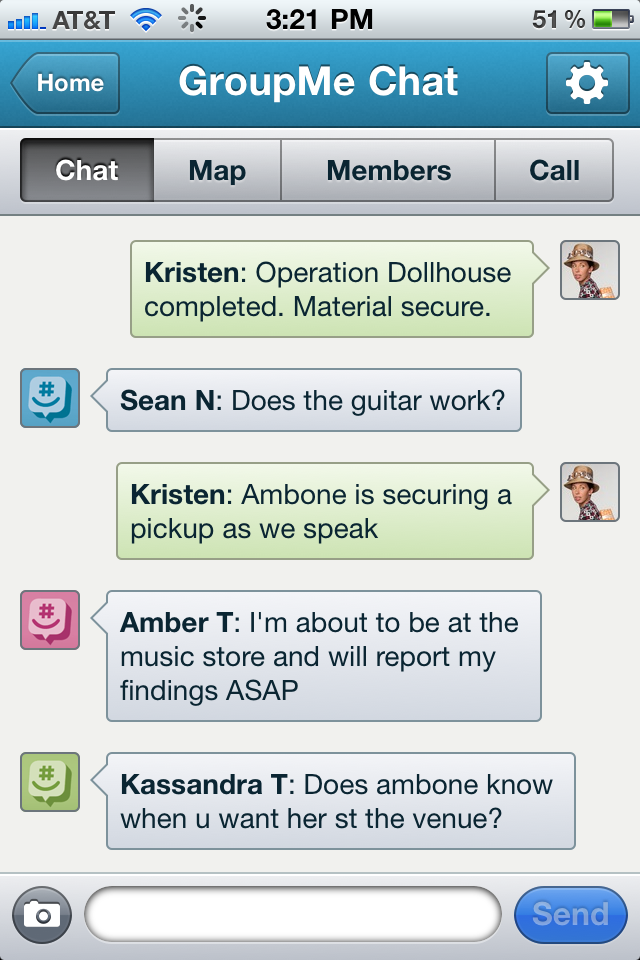Image resolution: width=640 pixels, height=960 pixels.
Task: Open Amber T's avatar
Action: tap(50, 620)
